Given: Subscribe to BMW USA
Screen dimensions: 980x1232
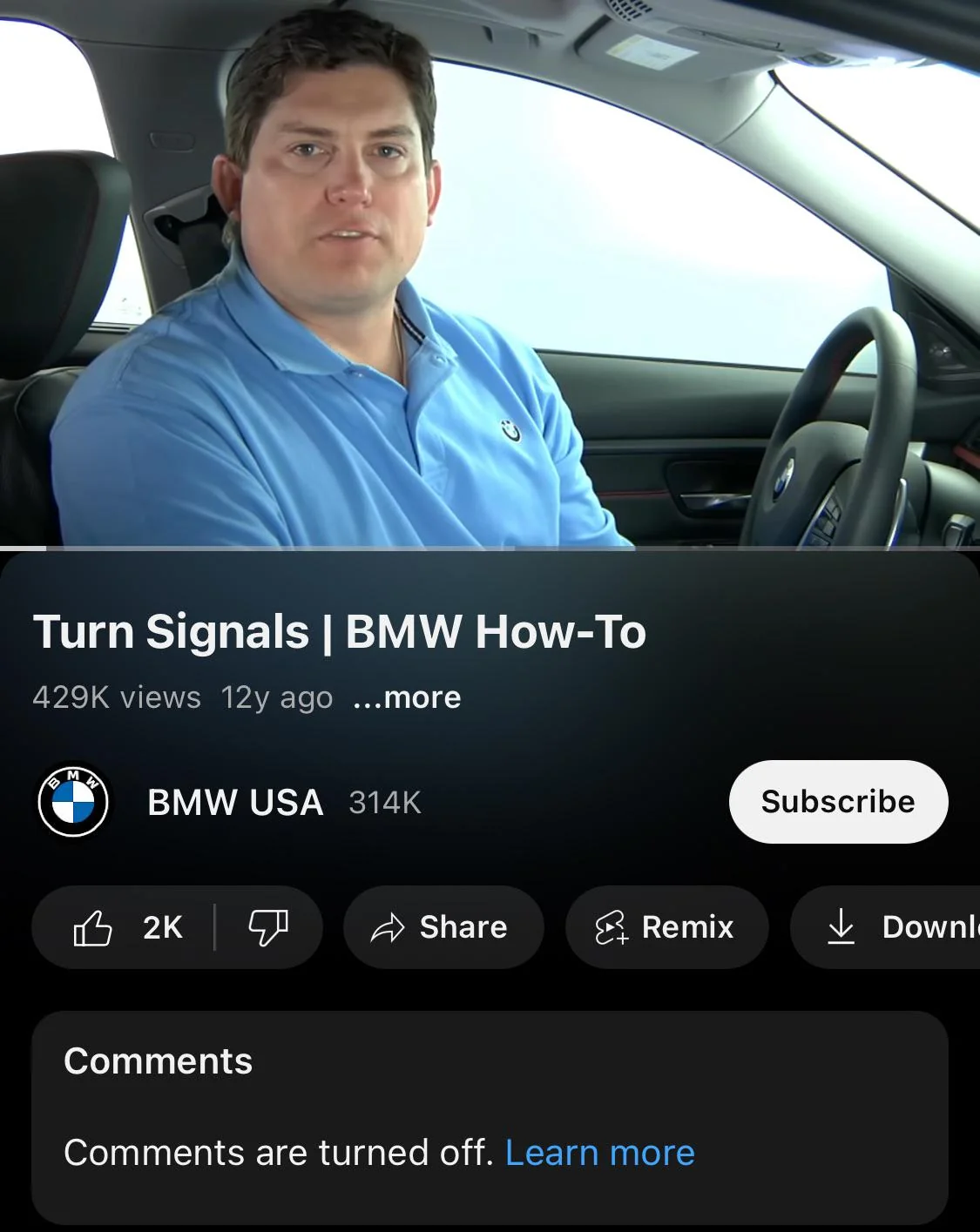Looking at the screenshot, I should point(837,802).
